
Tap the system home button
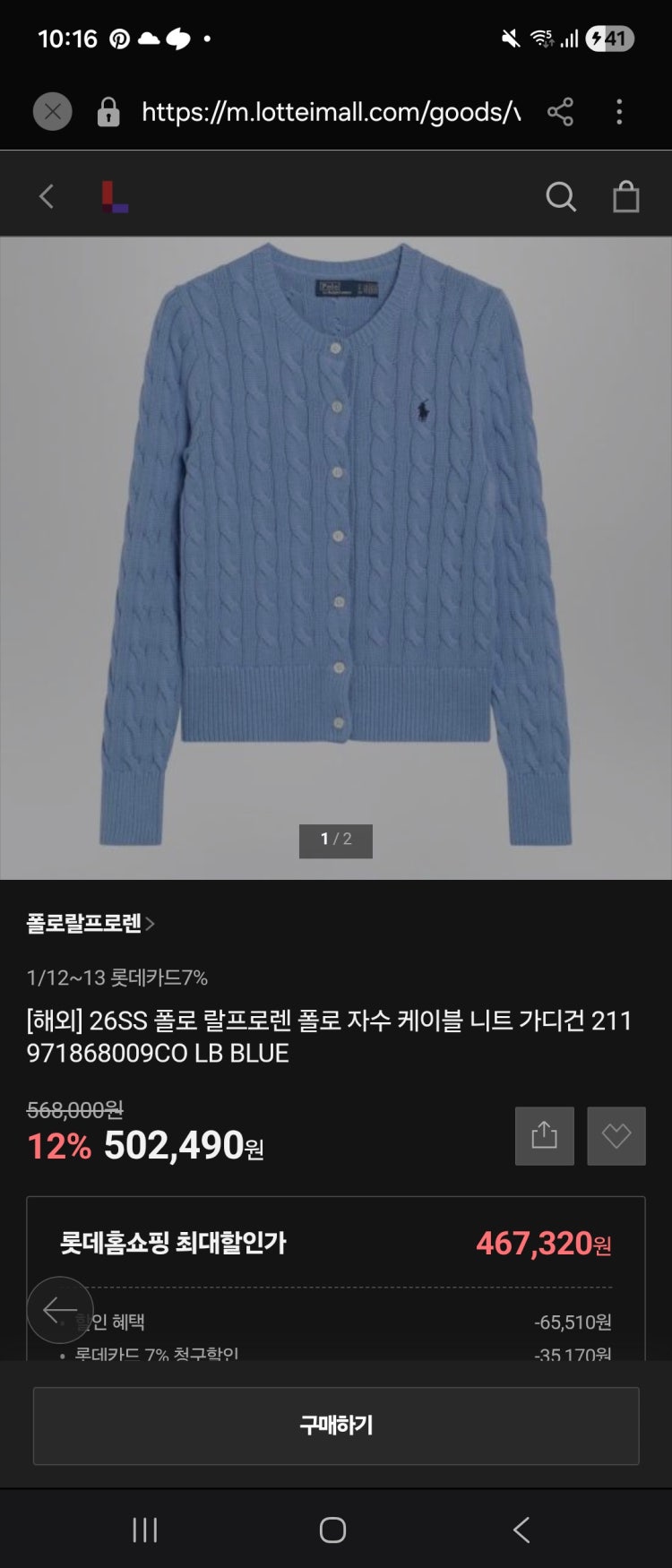332,1529
